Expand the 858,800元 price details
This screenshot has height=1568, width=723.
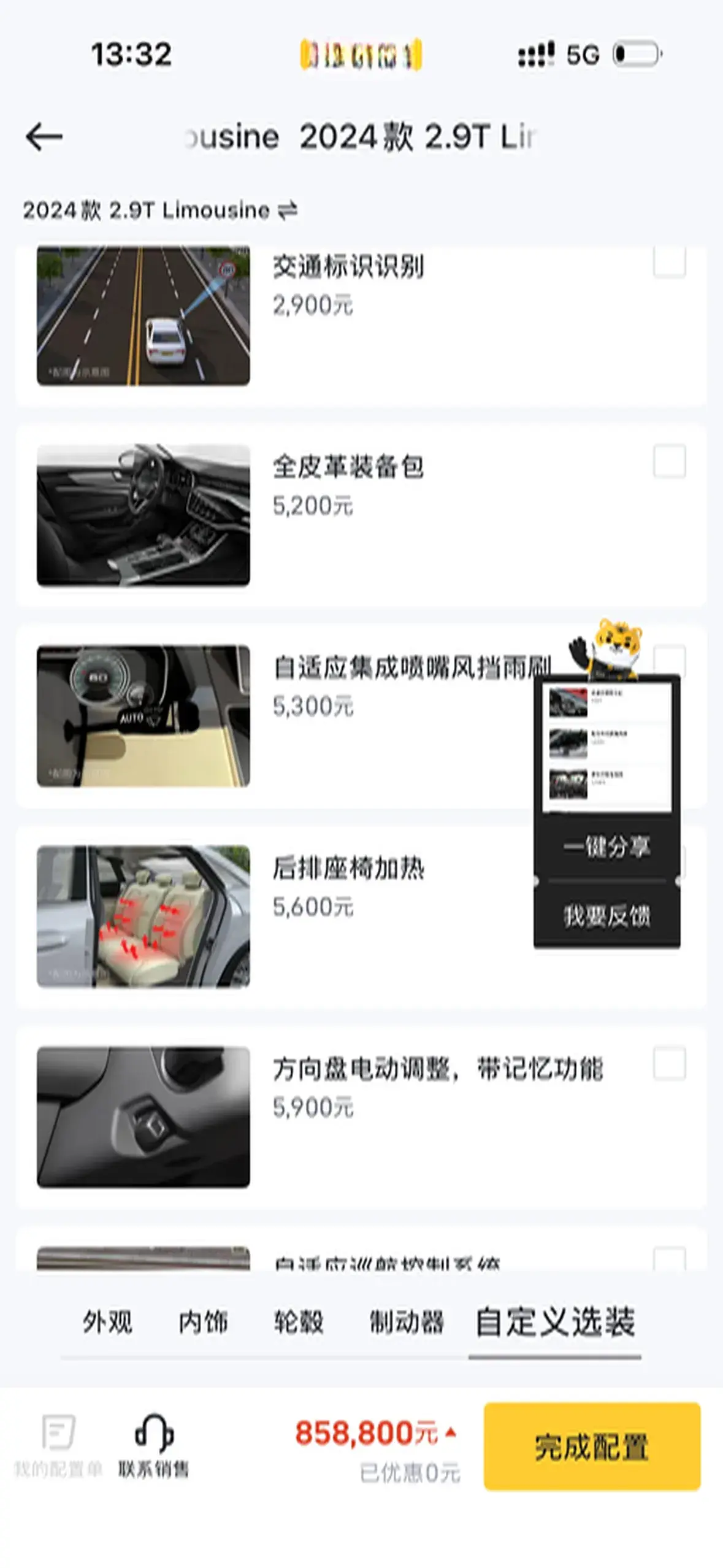point(376,1434)
